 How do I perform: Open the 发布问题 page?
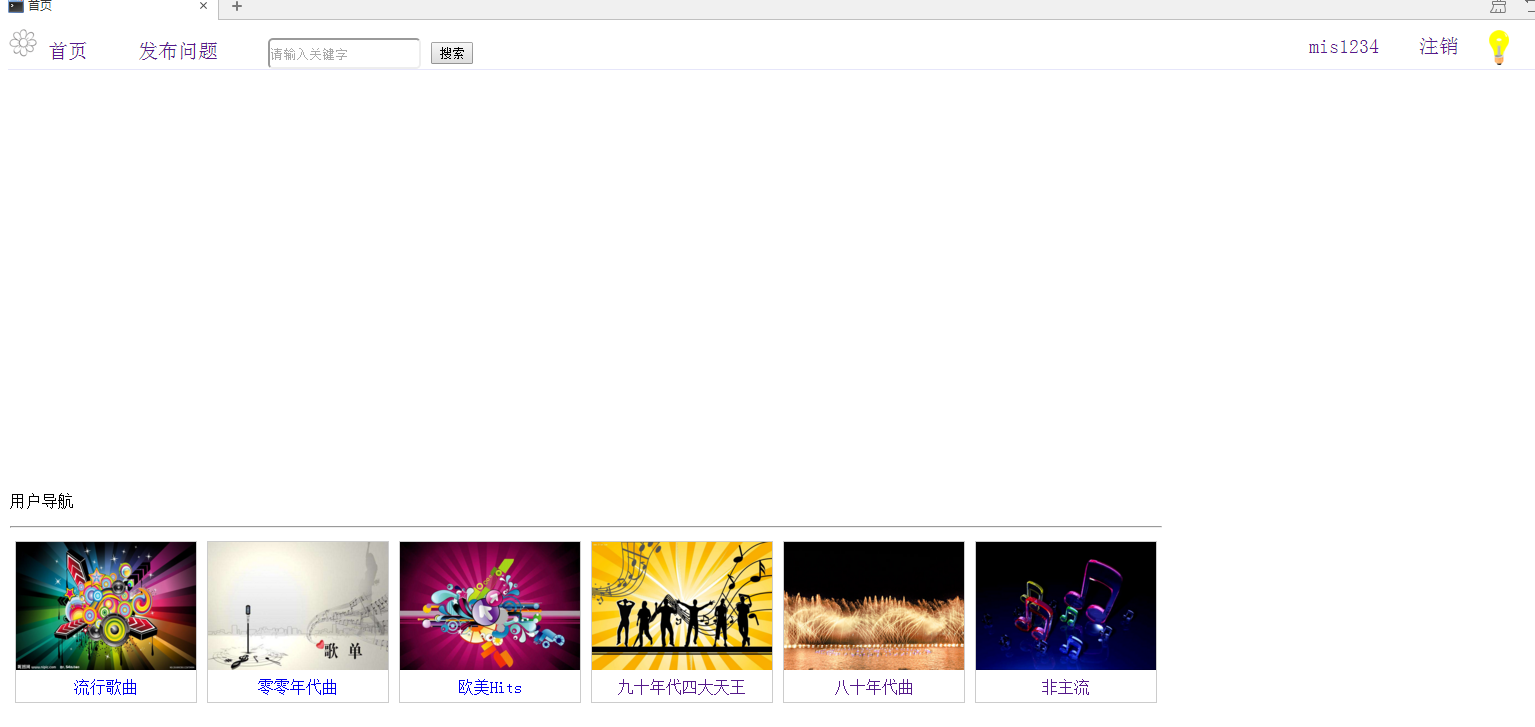pos(178,51)
